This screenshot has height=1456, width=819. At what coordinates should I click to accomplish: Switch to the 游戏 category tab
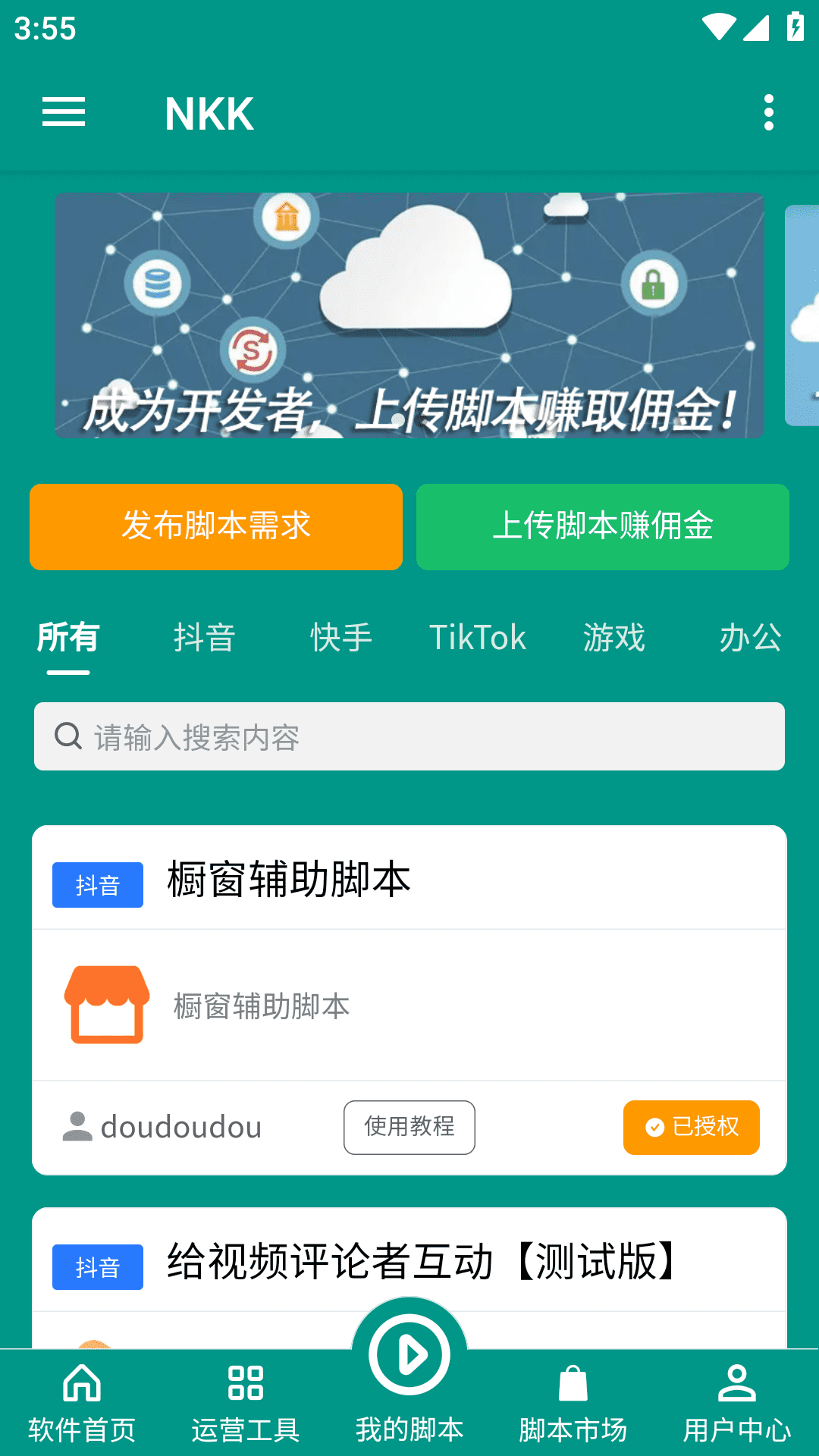coord(613,637)
